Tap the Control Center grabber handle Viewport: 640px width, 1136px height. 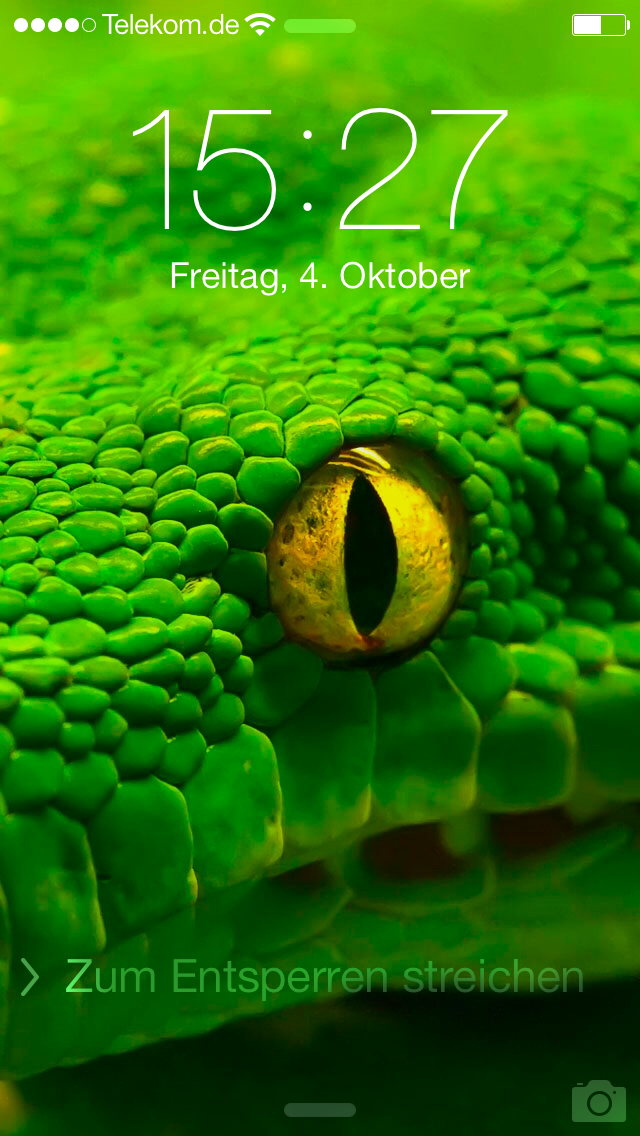click(x=320, y=1110)
